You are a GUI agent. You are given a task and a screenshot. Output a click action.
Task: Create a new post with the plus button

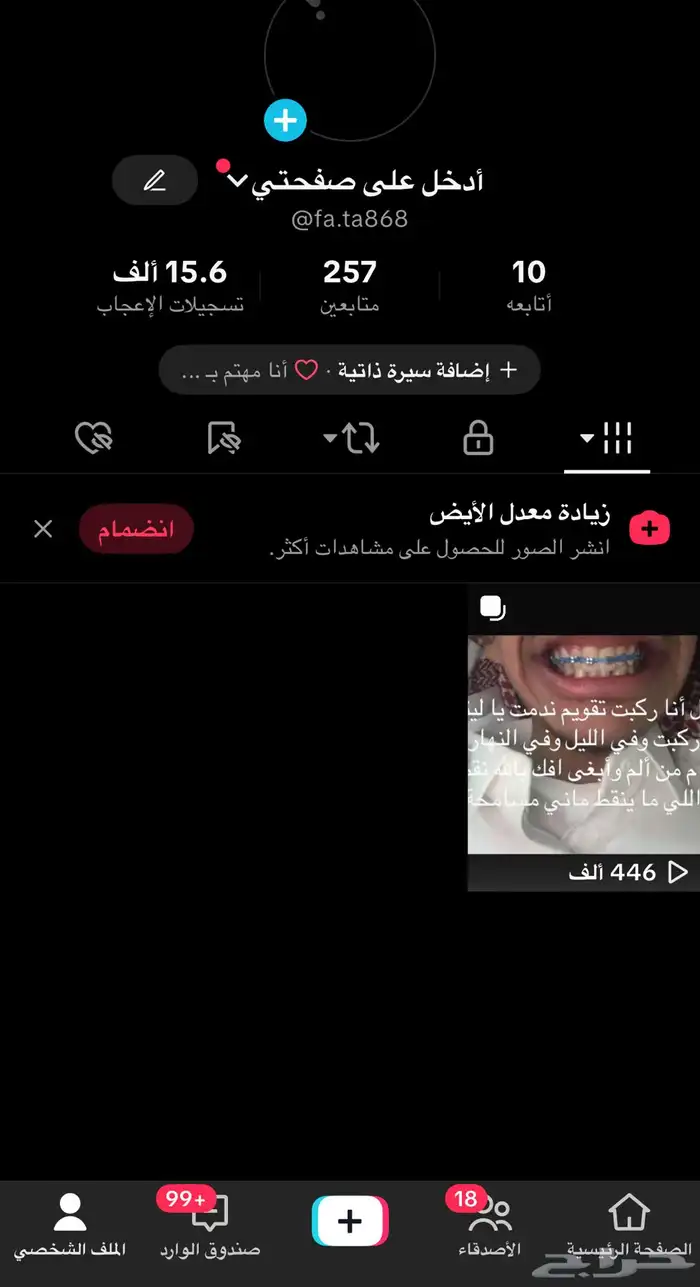pos(350,1221)
